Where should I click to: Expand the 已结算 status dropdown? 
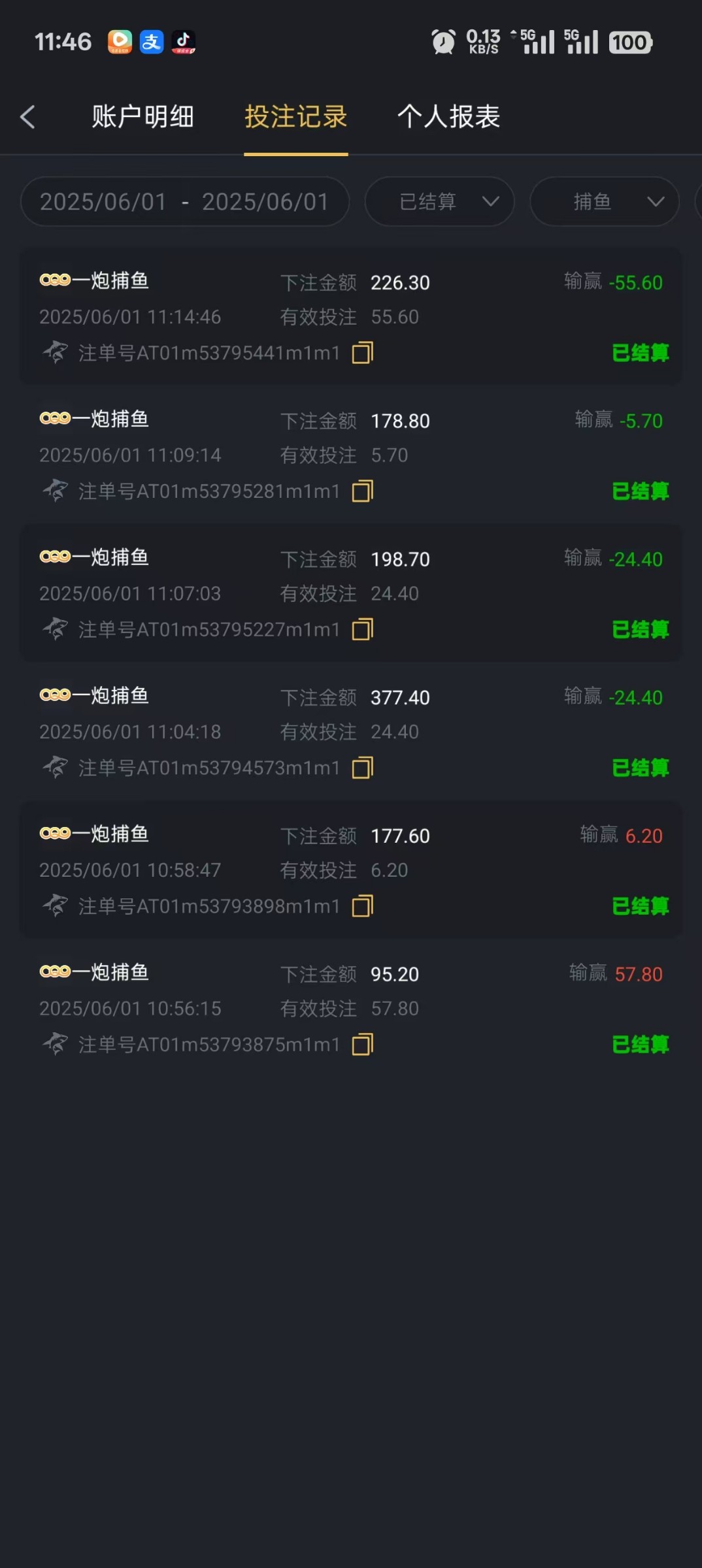[x=439, y=202]
